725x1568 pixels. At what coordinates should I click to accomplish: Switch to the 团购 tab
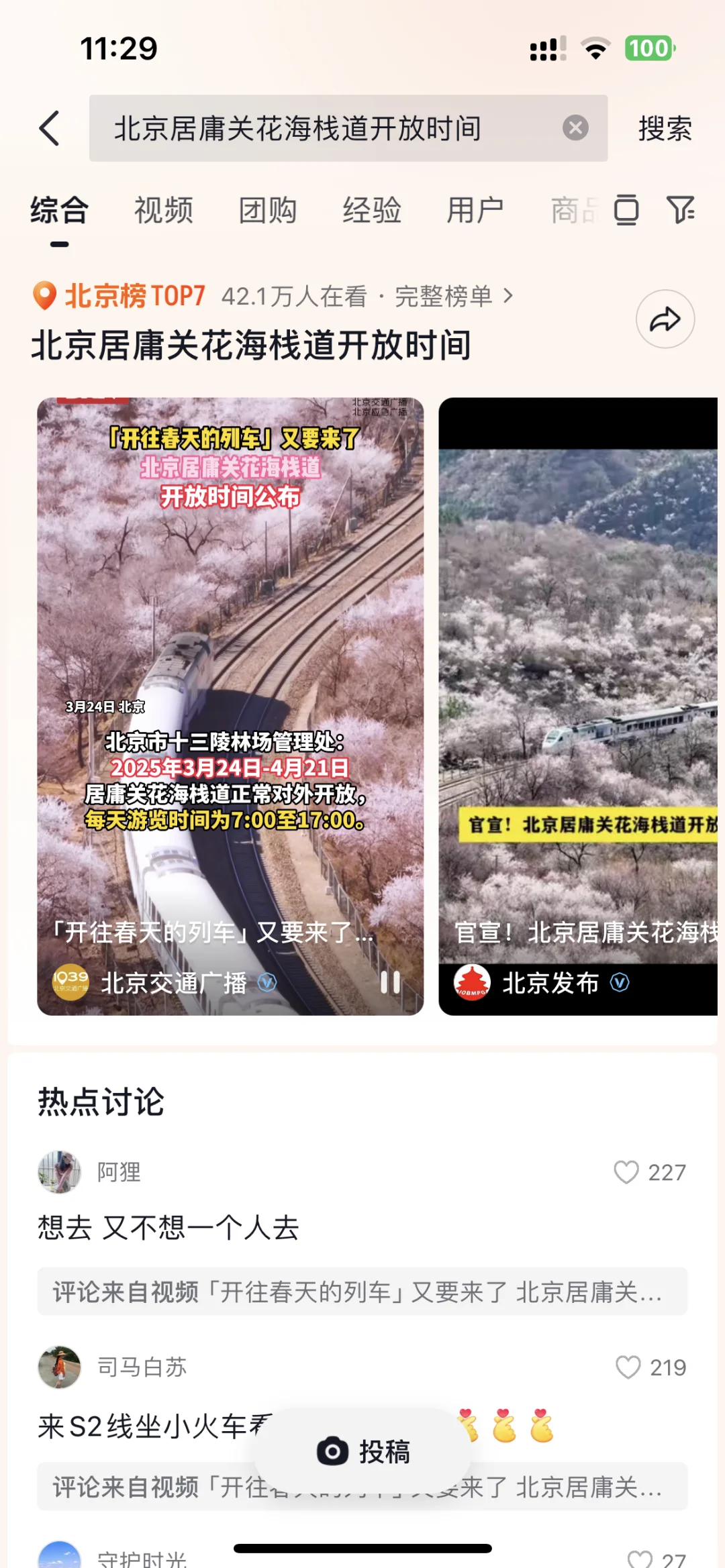(268, 211)
